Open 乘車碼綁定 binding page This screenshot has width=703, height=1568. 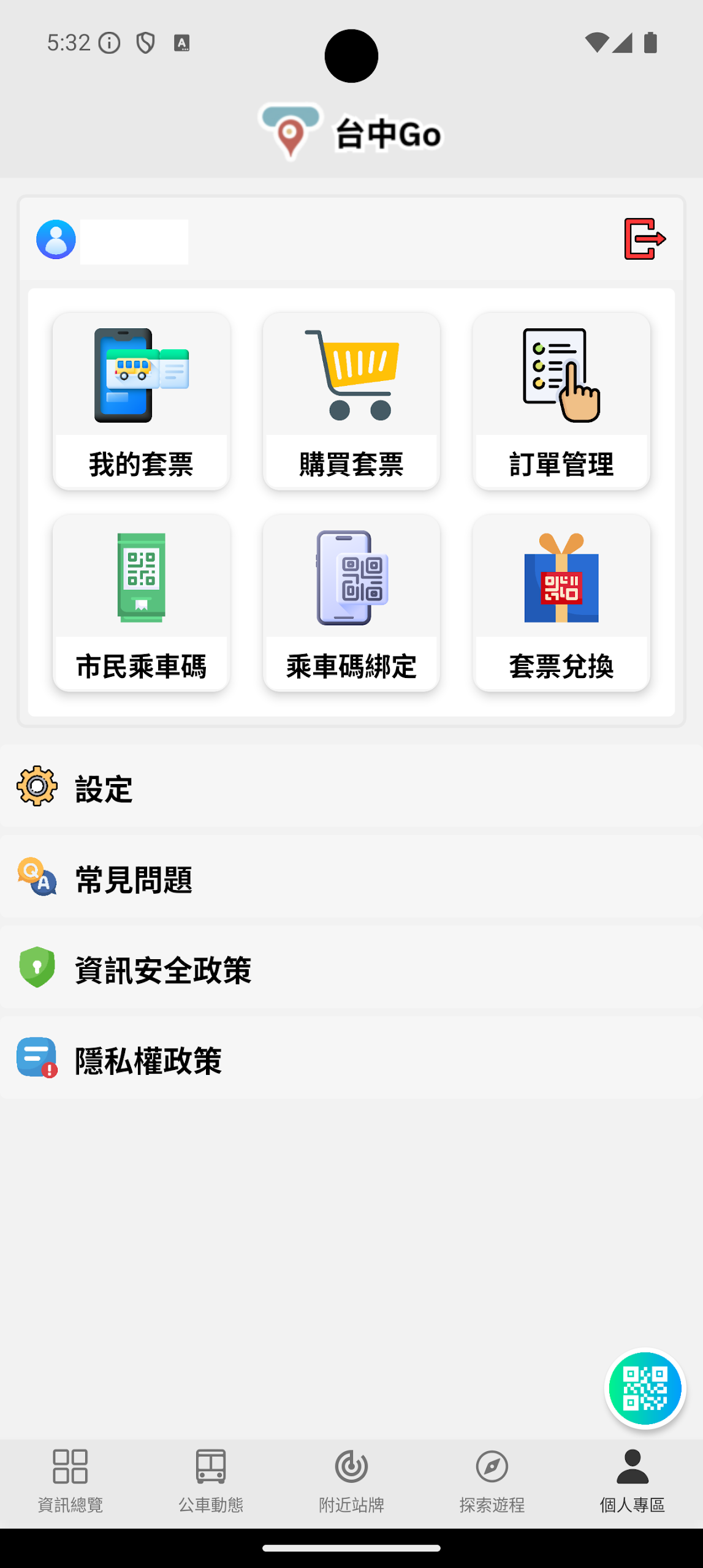click(x=351, y=603)
